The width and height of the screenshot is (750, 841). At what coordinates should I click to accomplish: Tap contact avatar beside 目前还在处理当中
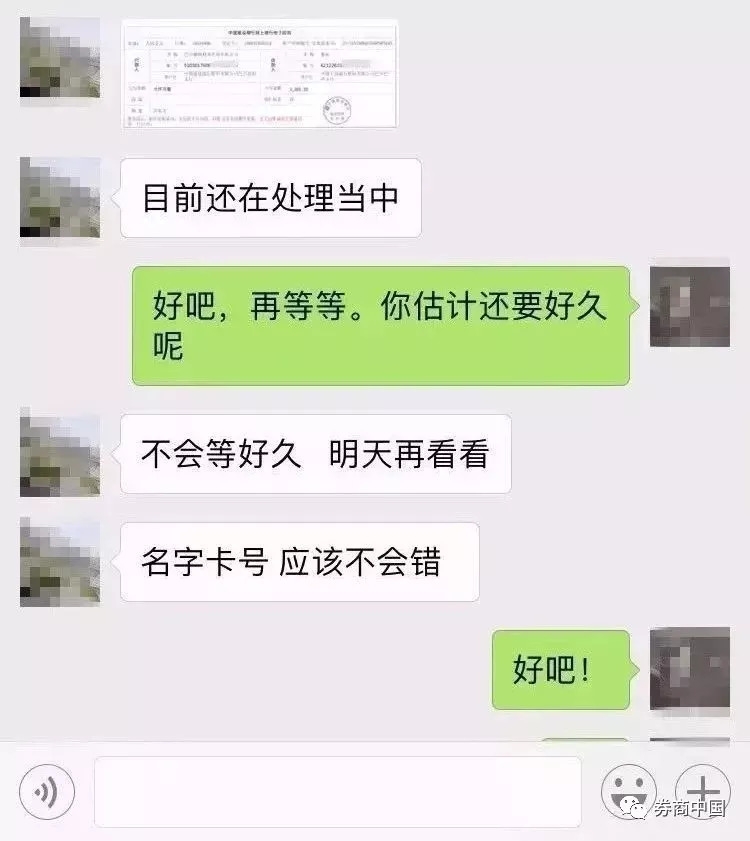(60, 197)
